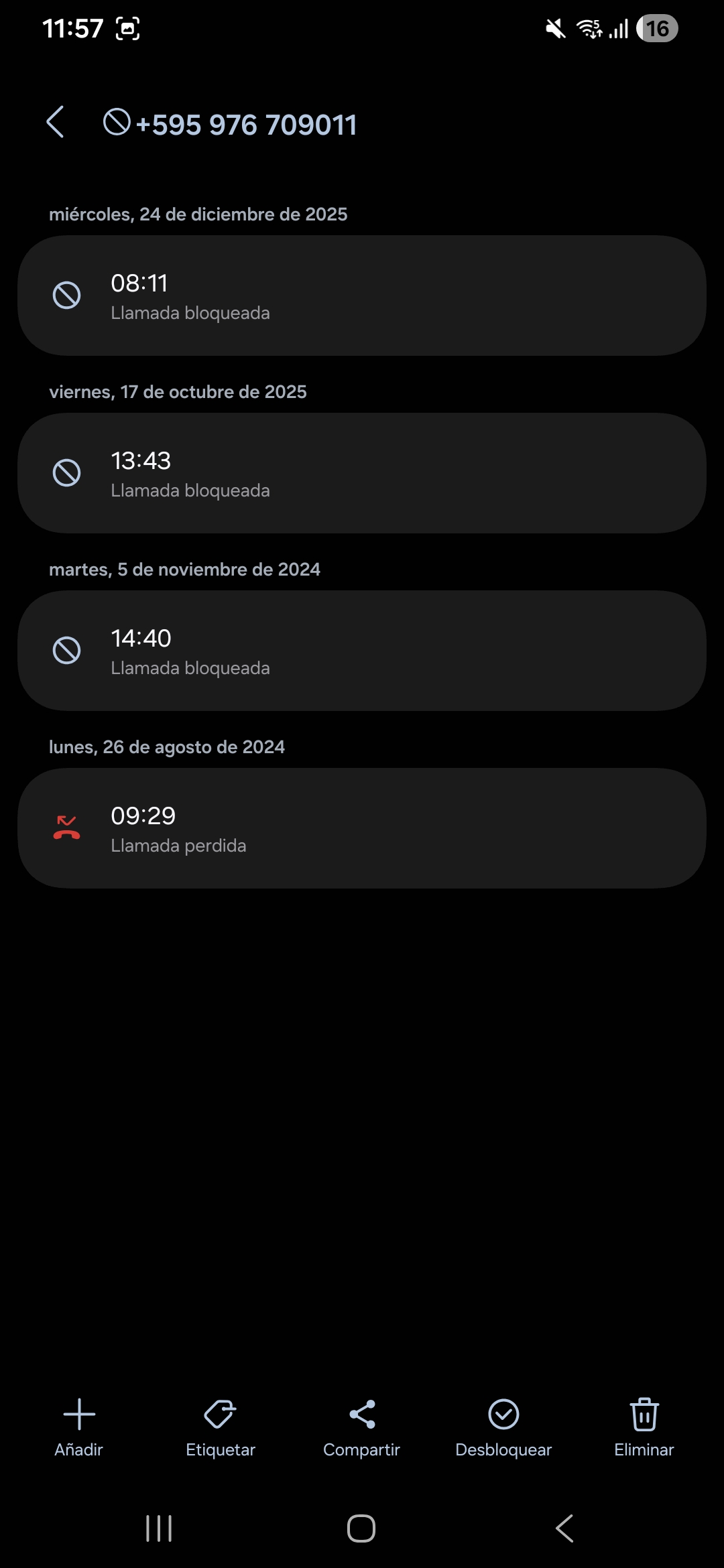724x1568 pixels.
Task: Open the 14:40 blocked call entry
Action: point(362,651)
